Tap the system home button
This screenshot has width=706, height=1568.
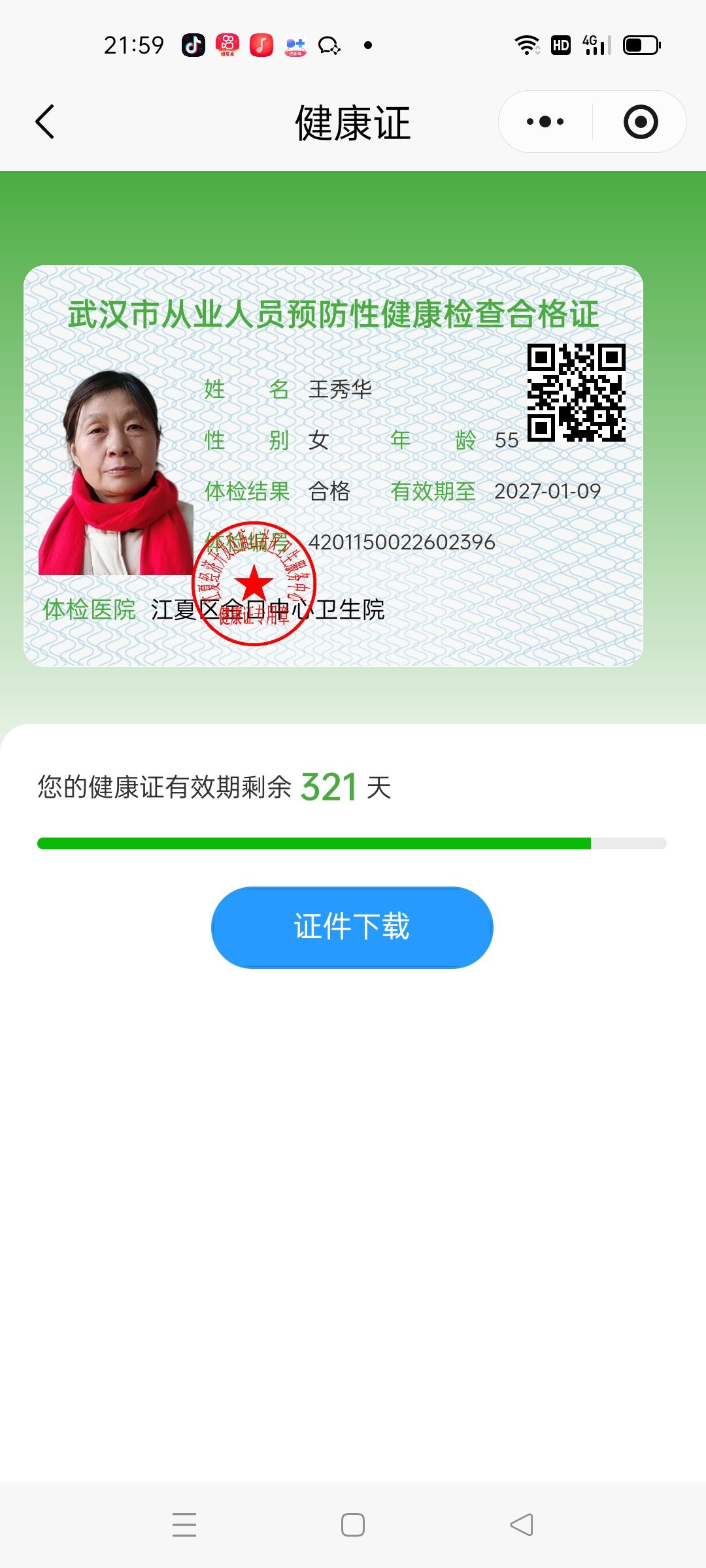point(353,1524)
